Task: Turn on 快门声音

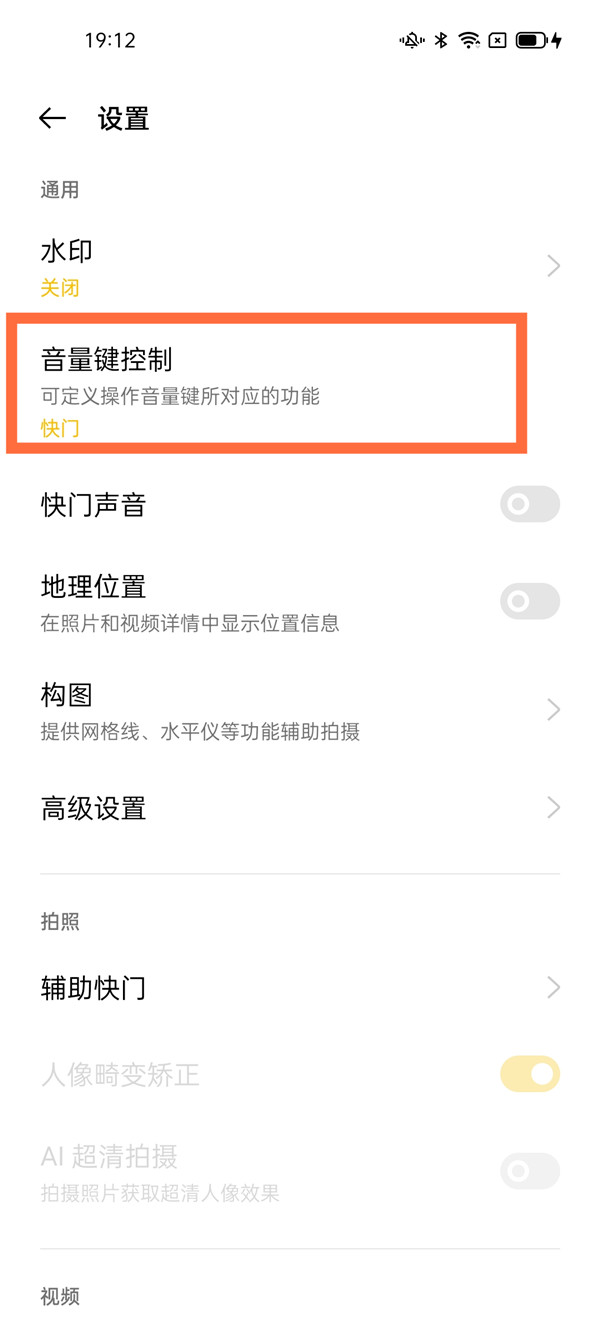Action: pyautogui.click(x=529, y=504)
